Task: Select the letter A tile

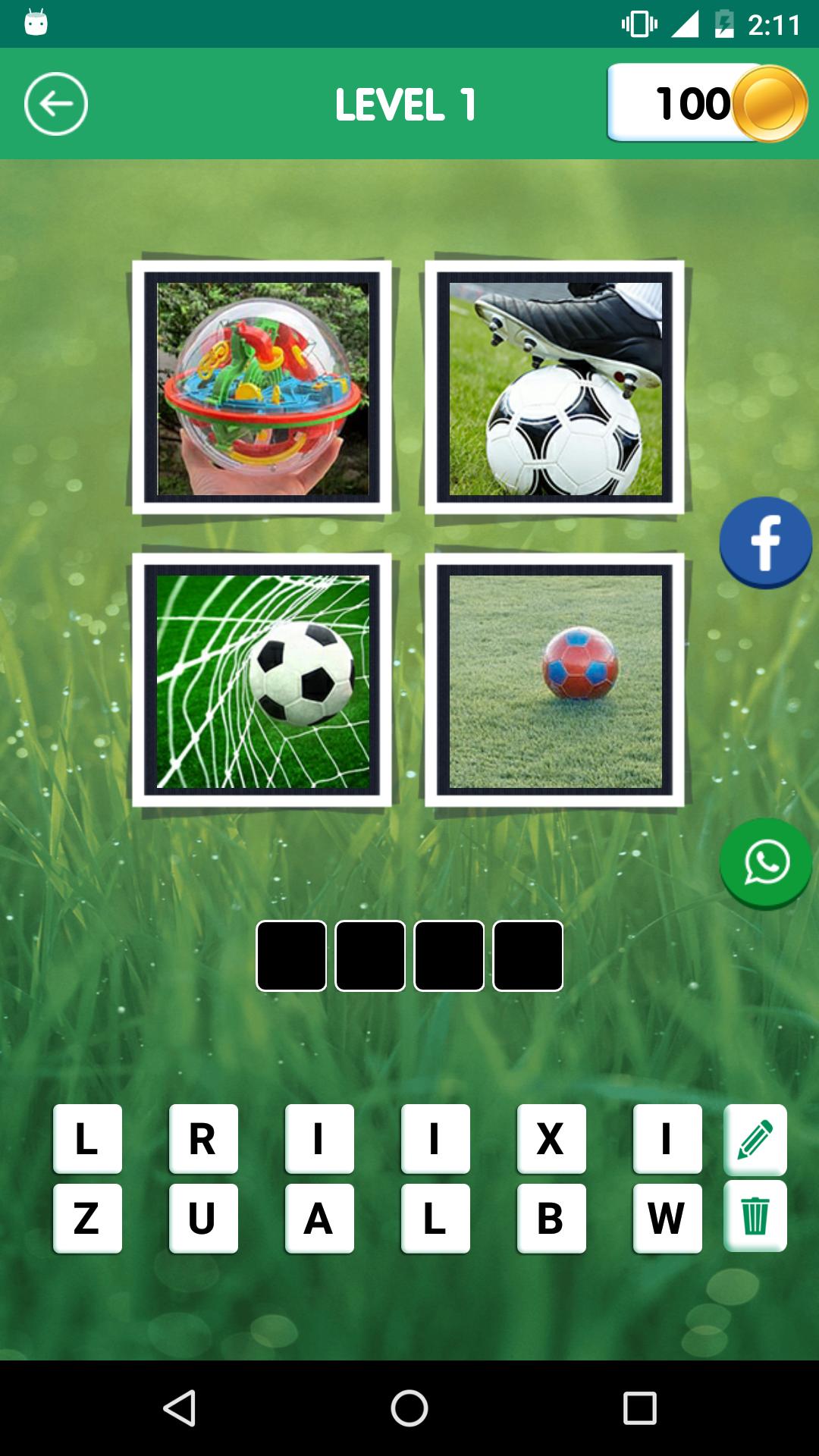Action: (x=318, y=1218)
